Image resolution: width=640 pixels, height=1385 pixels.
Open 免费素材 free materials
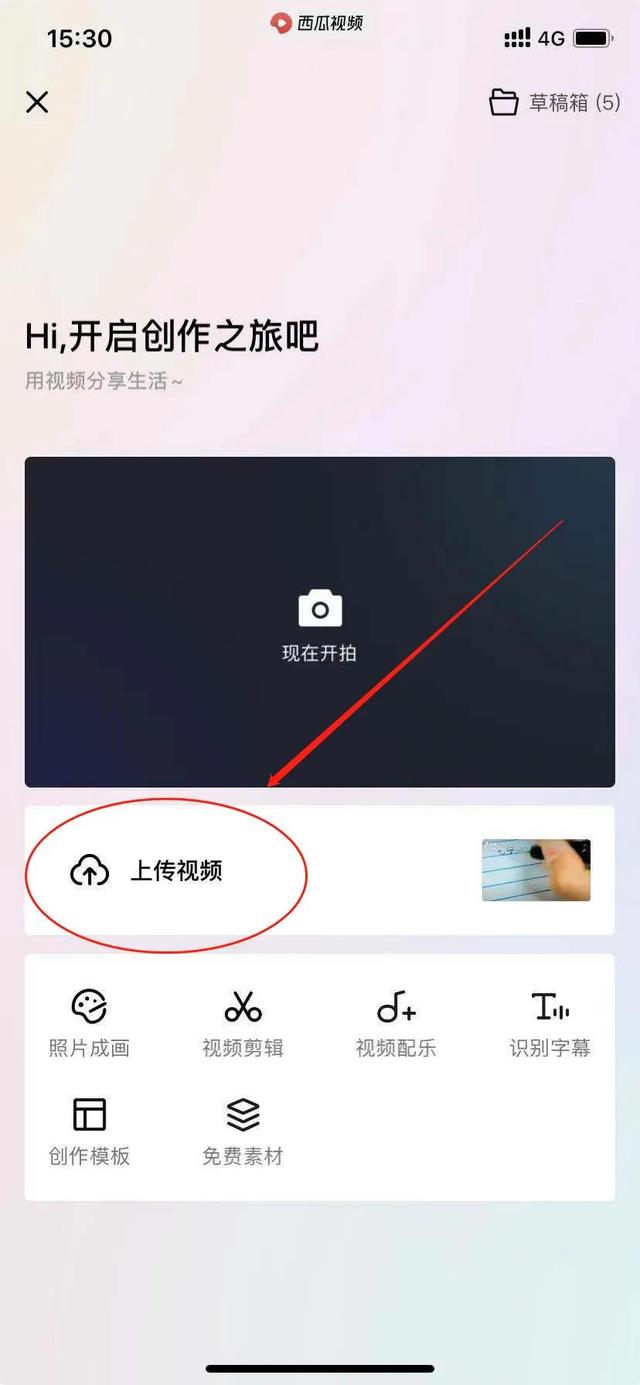coord(243,1131)
